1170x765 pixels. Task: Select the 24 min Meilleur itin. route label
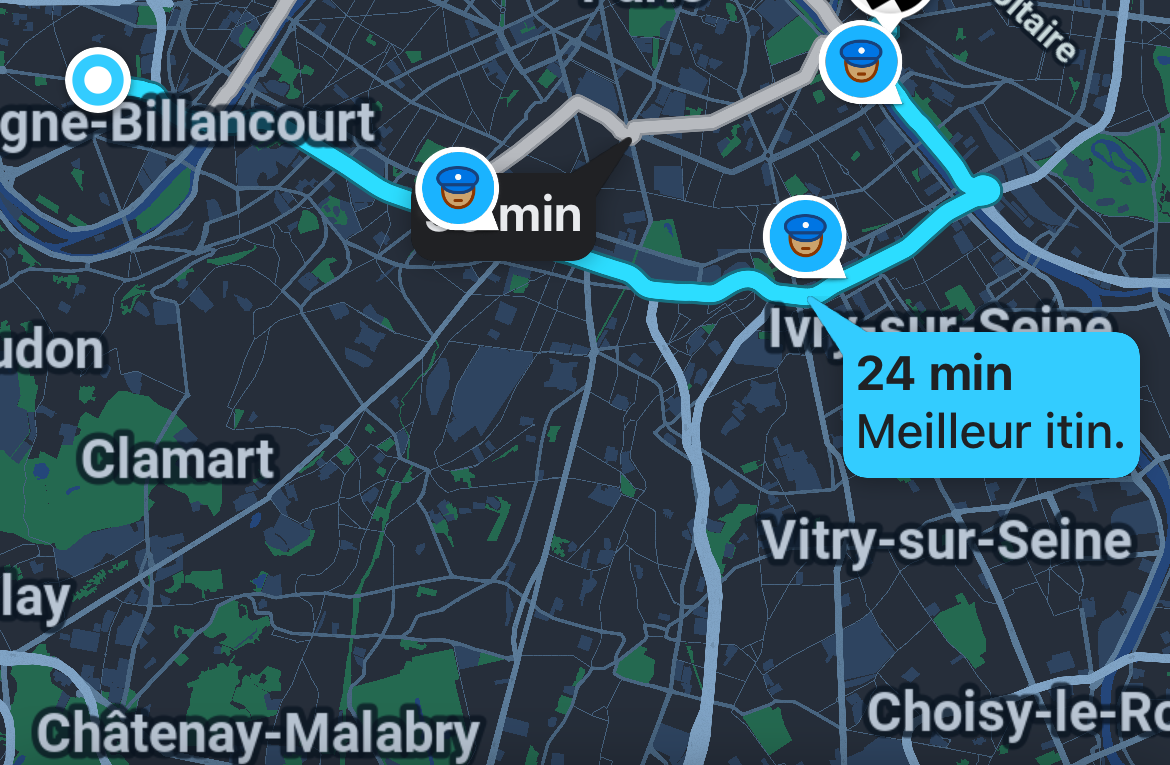pyautogui.click(x=991, y=404)
